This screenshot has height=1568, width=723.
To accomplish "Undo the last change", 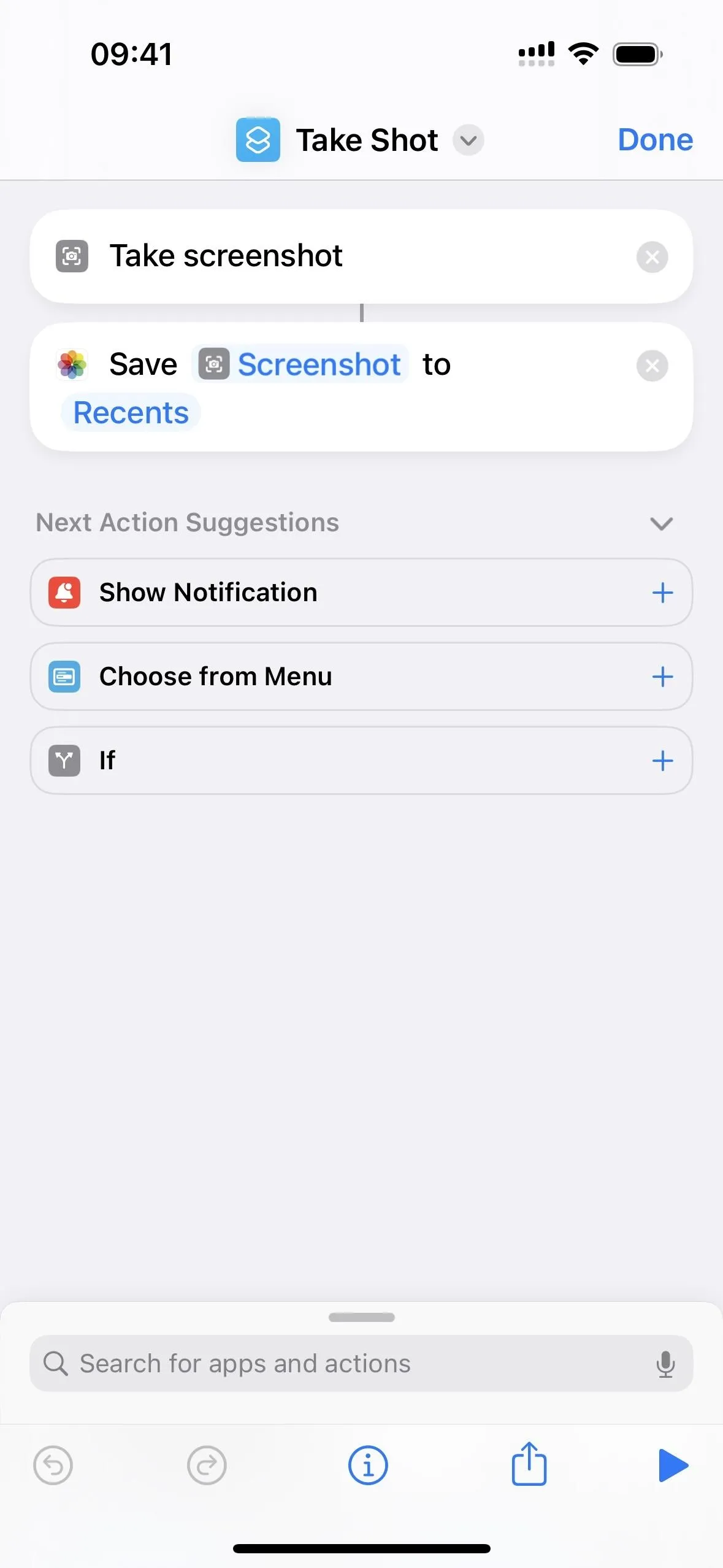I will click(53, 1466).
